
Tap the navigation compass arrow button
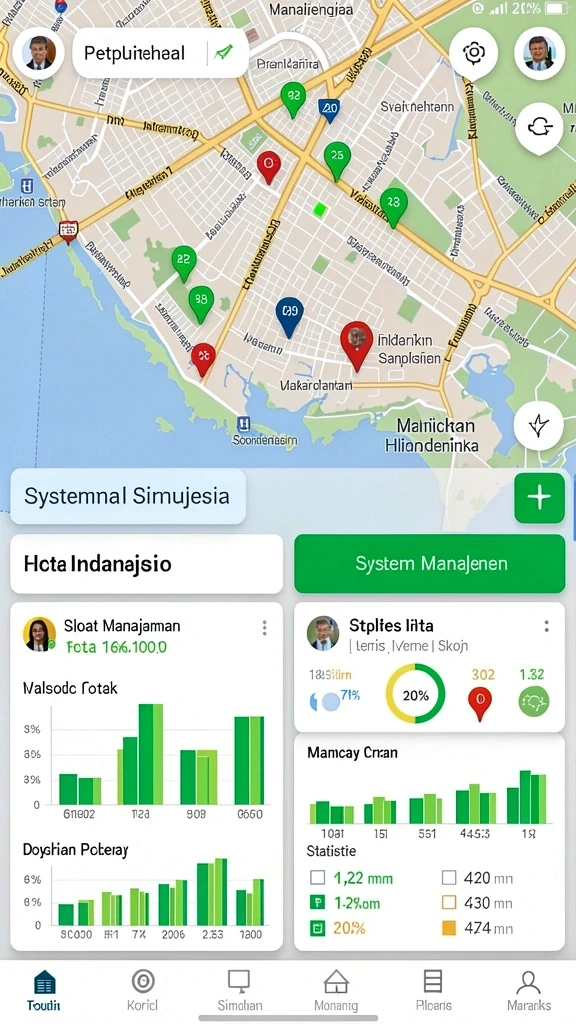tap(539, 426)
